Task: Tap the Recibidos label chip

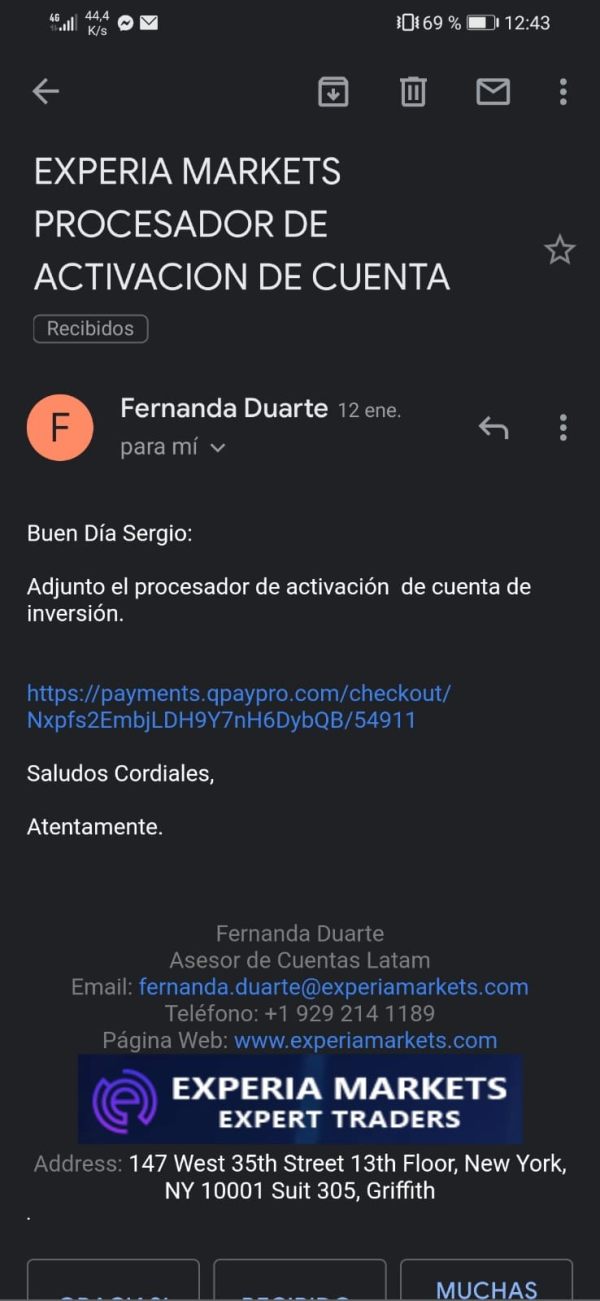Action: click(90, 328)
